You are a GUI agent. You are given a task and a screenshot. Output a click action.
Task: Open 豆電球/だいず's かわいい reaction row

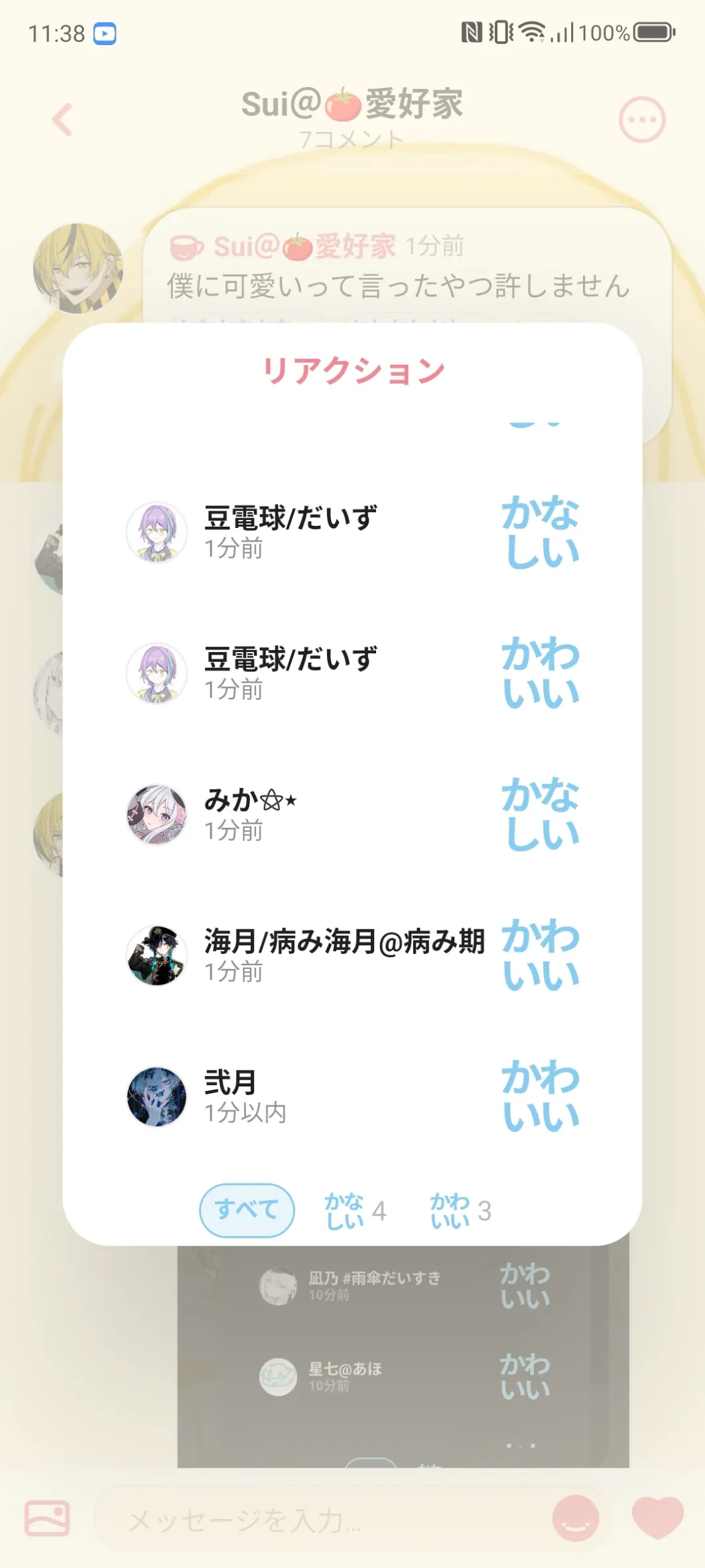[352, 673]
